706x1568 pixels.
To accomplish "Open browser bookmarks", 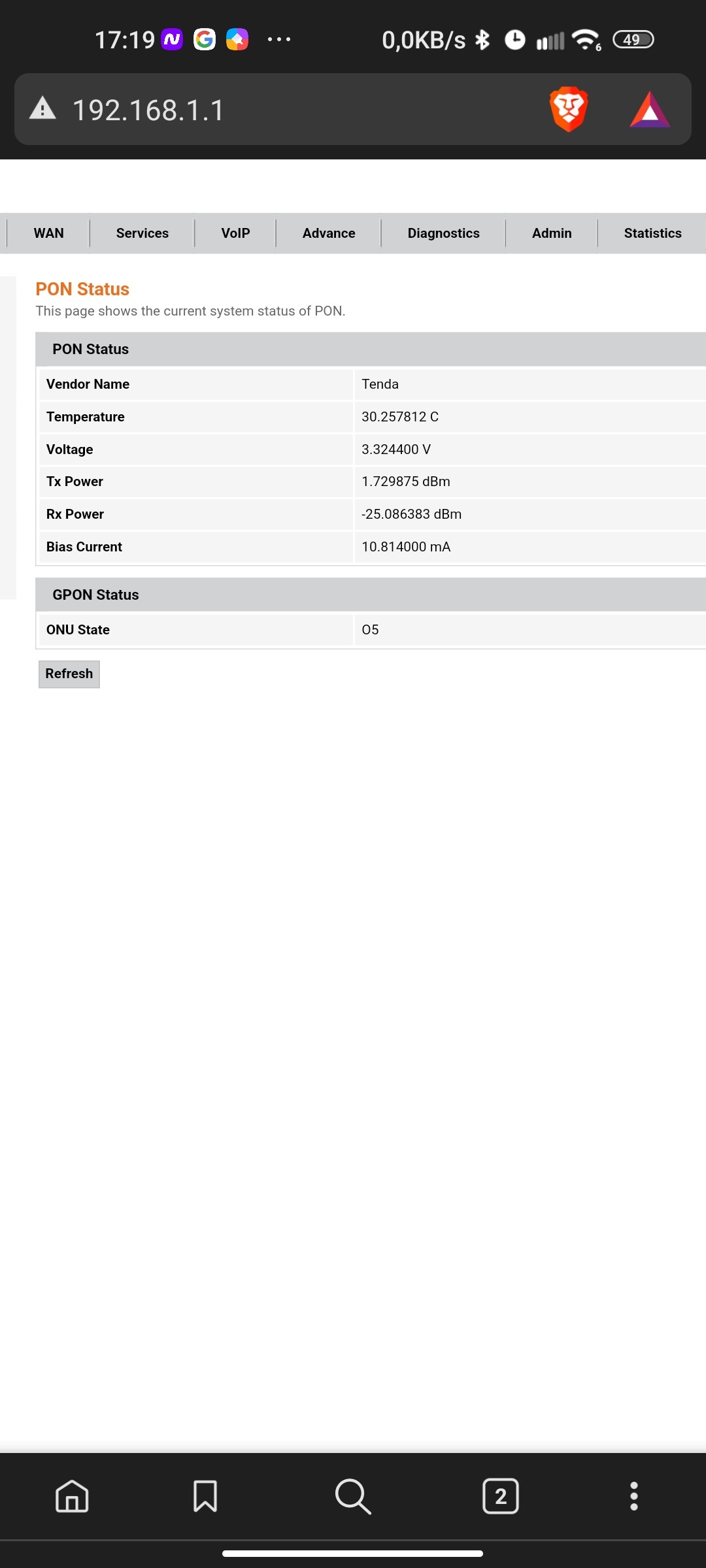I will coord(205,1496).
